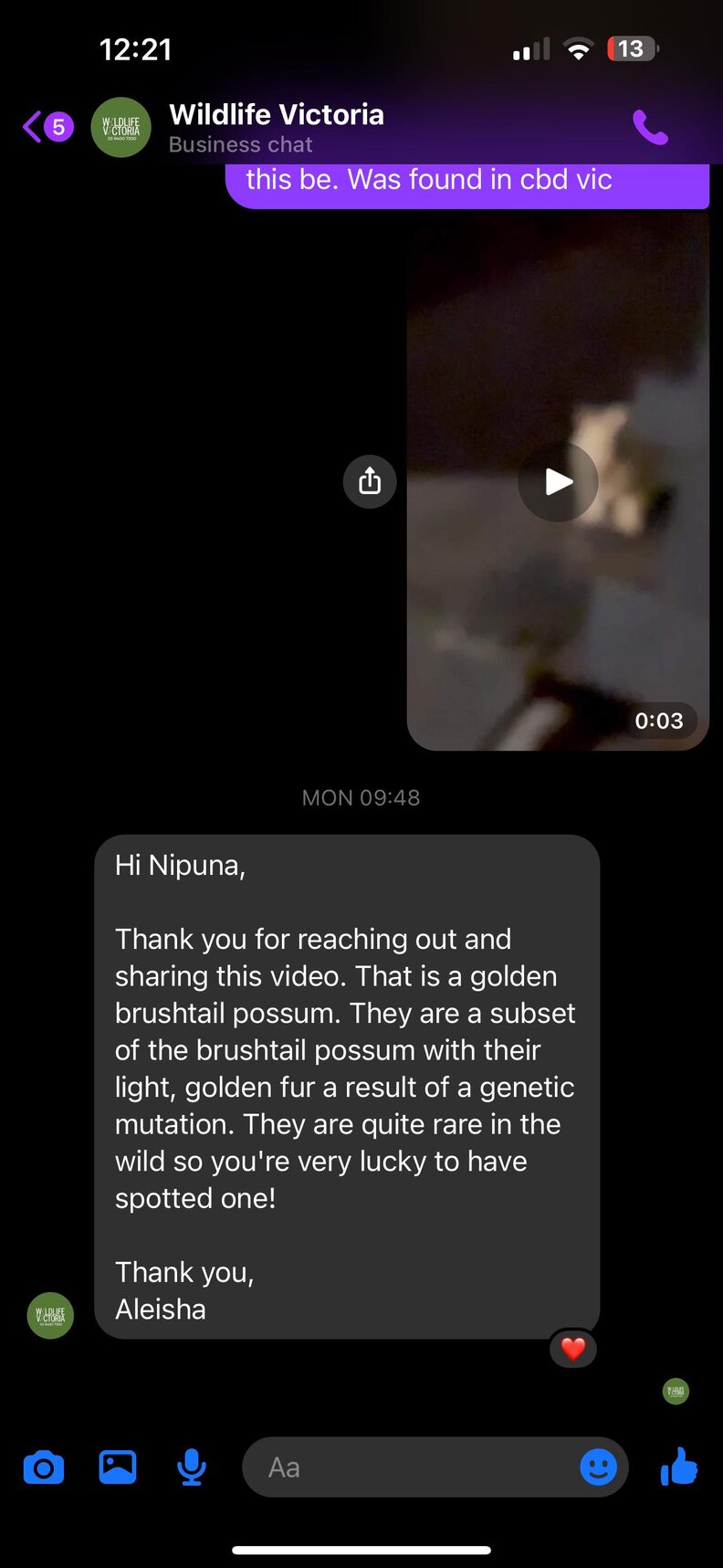Image resolution: width=723 pixels, height=1568 pixels.
Task: Record a voice message
Action: pyautogui.click(x=192, y=1467)
